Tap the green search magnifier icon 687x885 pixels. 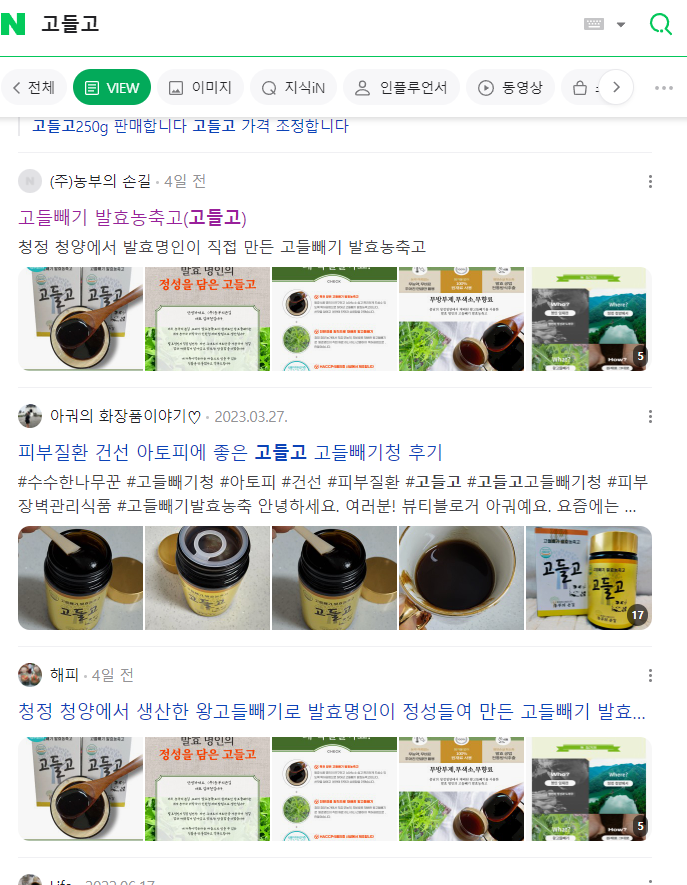pos(661,25)
